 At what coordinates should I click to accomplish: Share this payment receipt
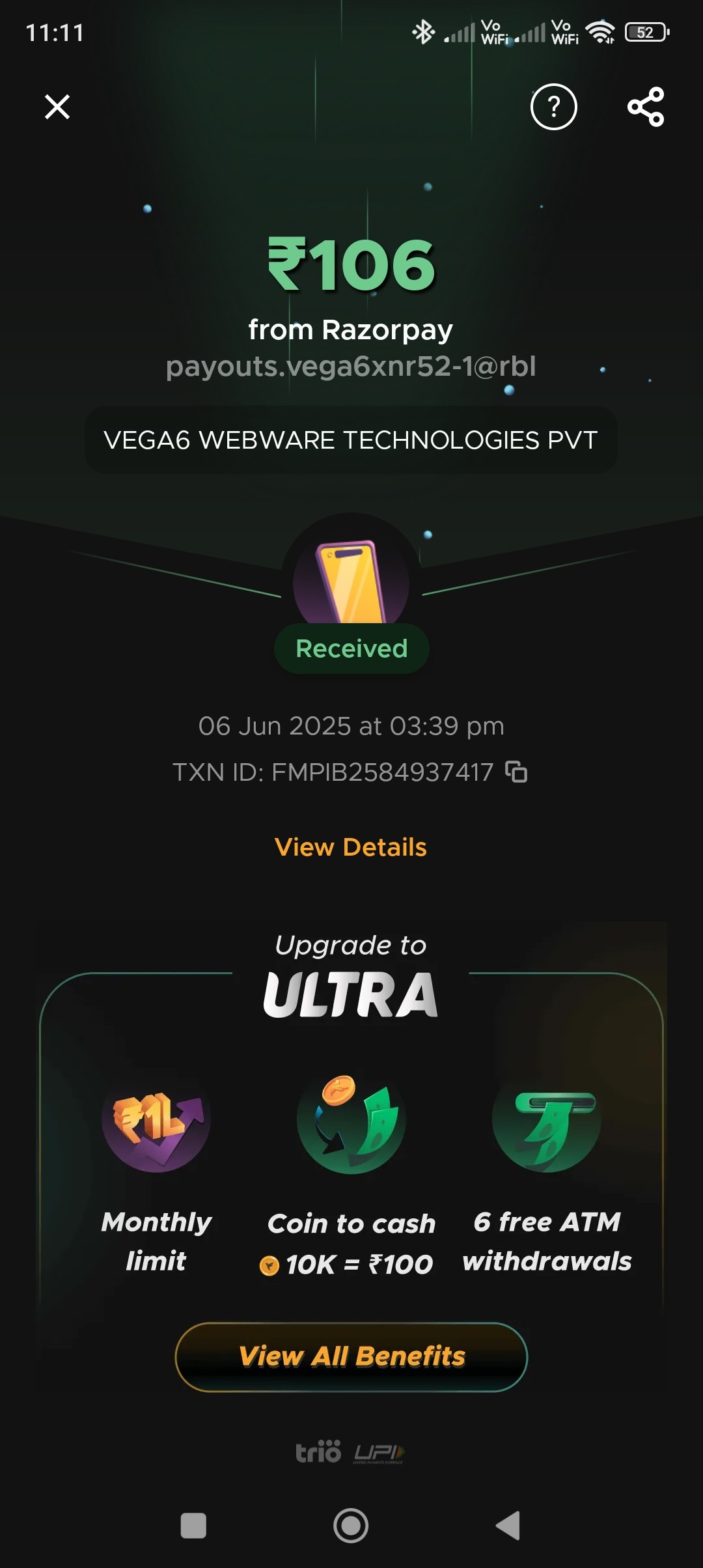(x=646, y=107)
